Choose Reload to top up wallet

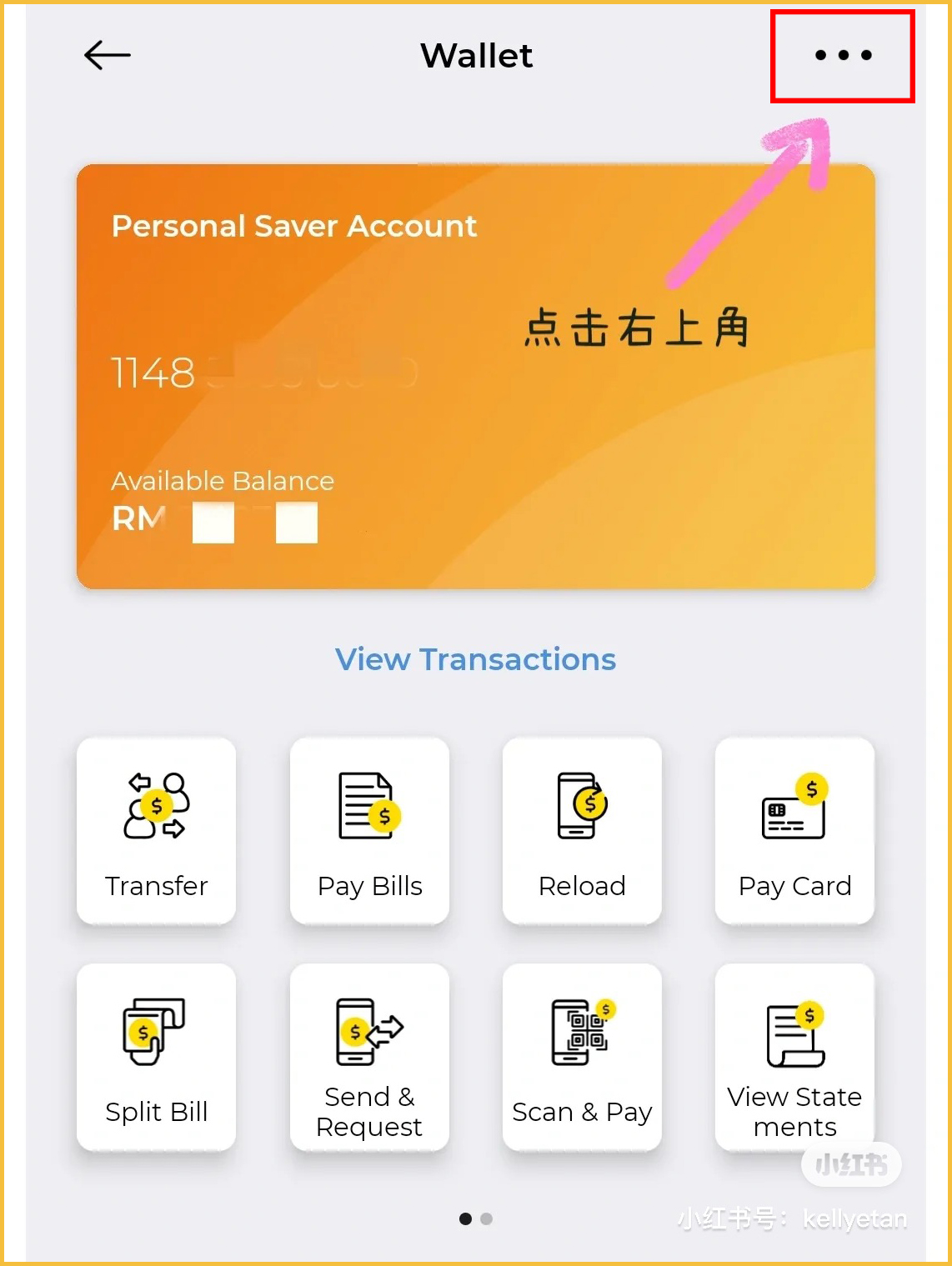click(582, 831)
